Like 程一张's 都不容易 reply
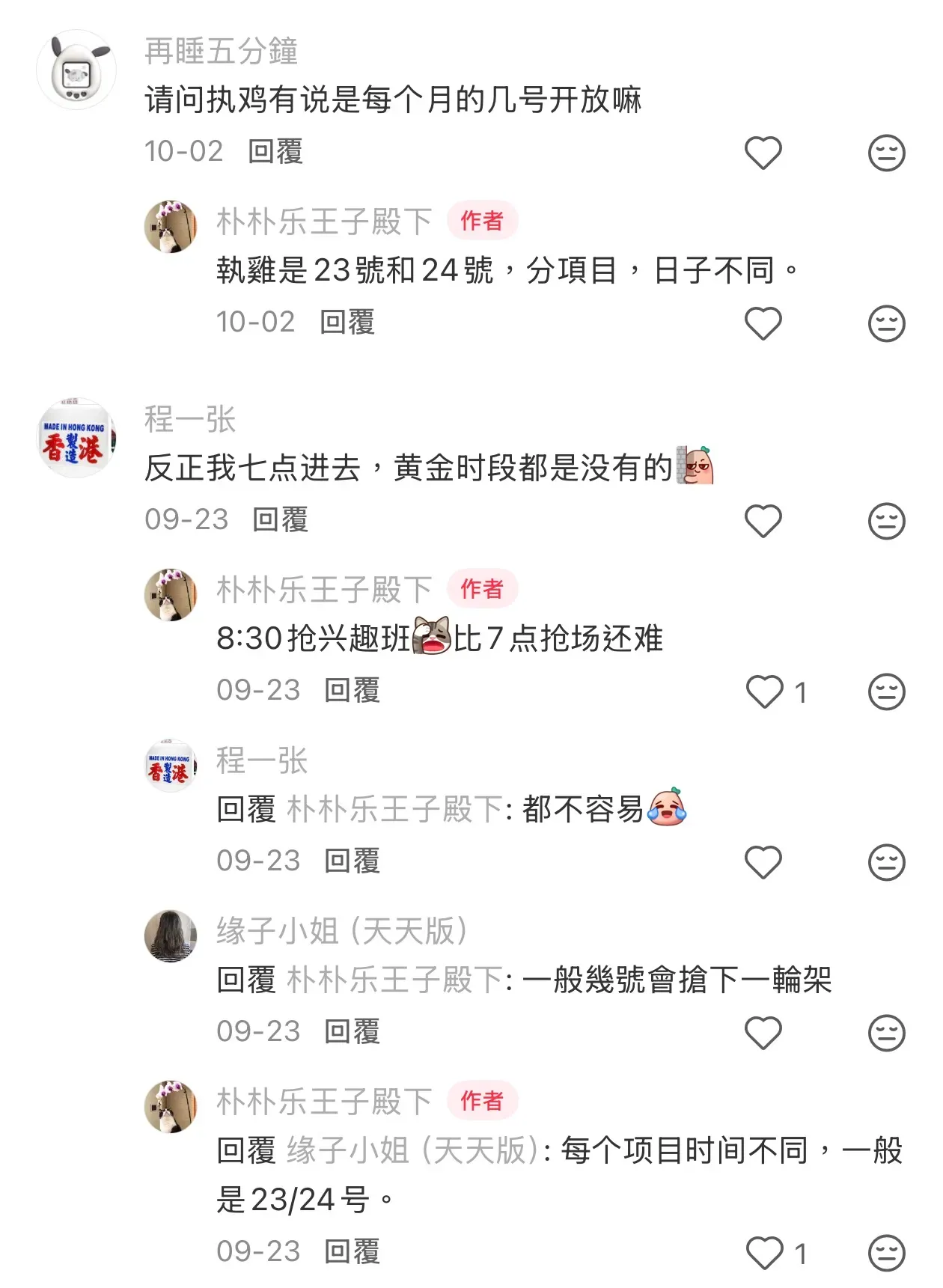The width and height of the screenshot is (943, 1288). click(763, 862)
